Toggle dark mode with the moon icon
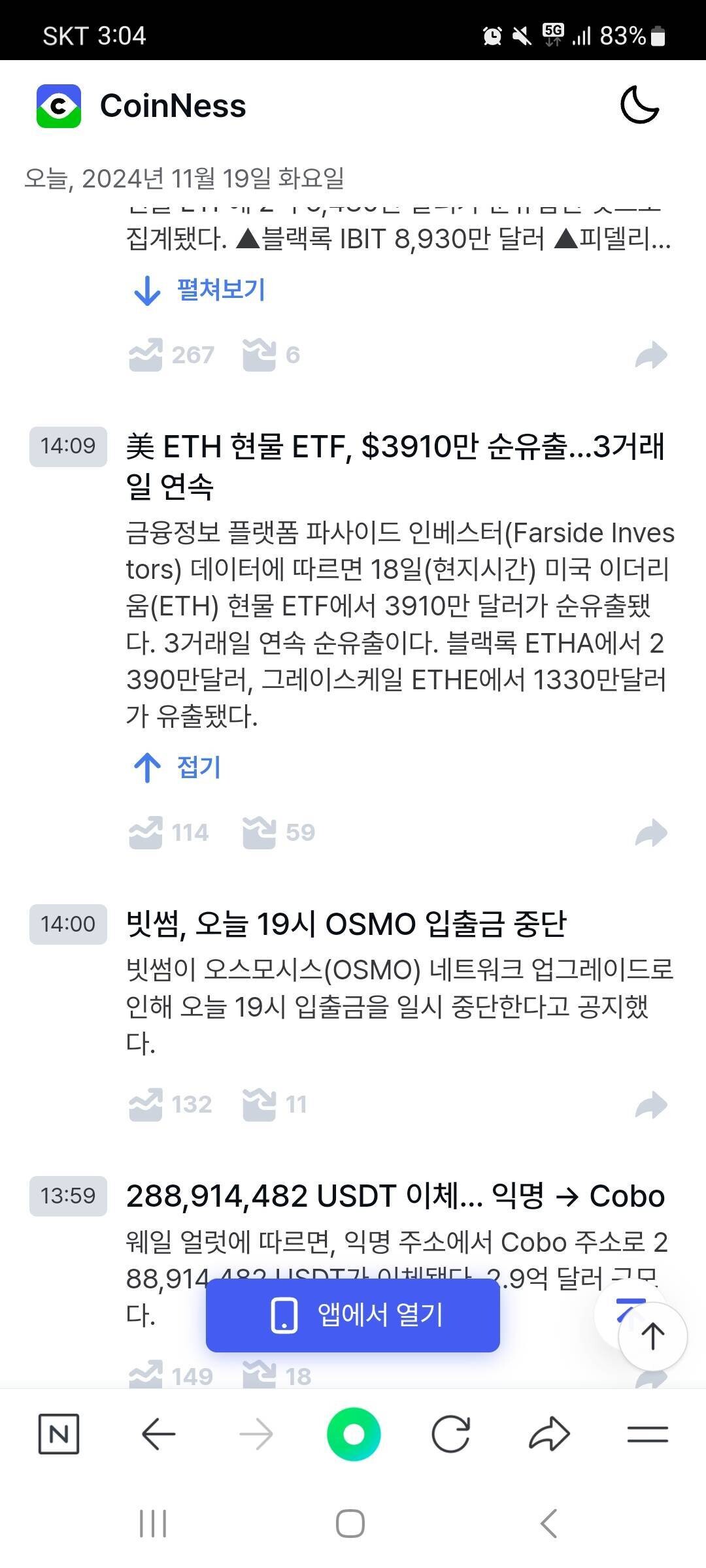The width and height of the screenshot is (706, 1568). coord(639,105)
